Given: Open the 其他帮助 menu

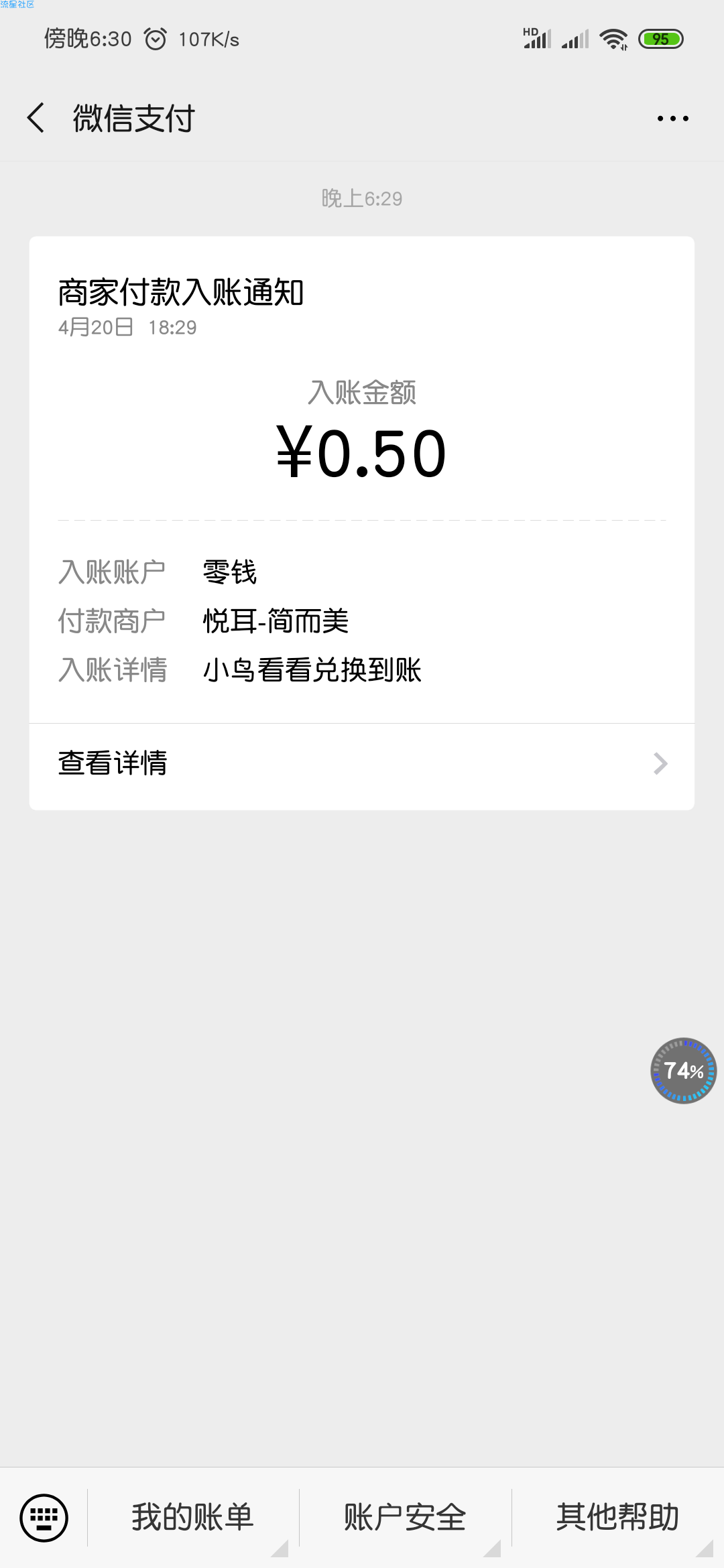Looking at the screenshot, I should (618, 1517).
